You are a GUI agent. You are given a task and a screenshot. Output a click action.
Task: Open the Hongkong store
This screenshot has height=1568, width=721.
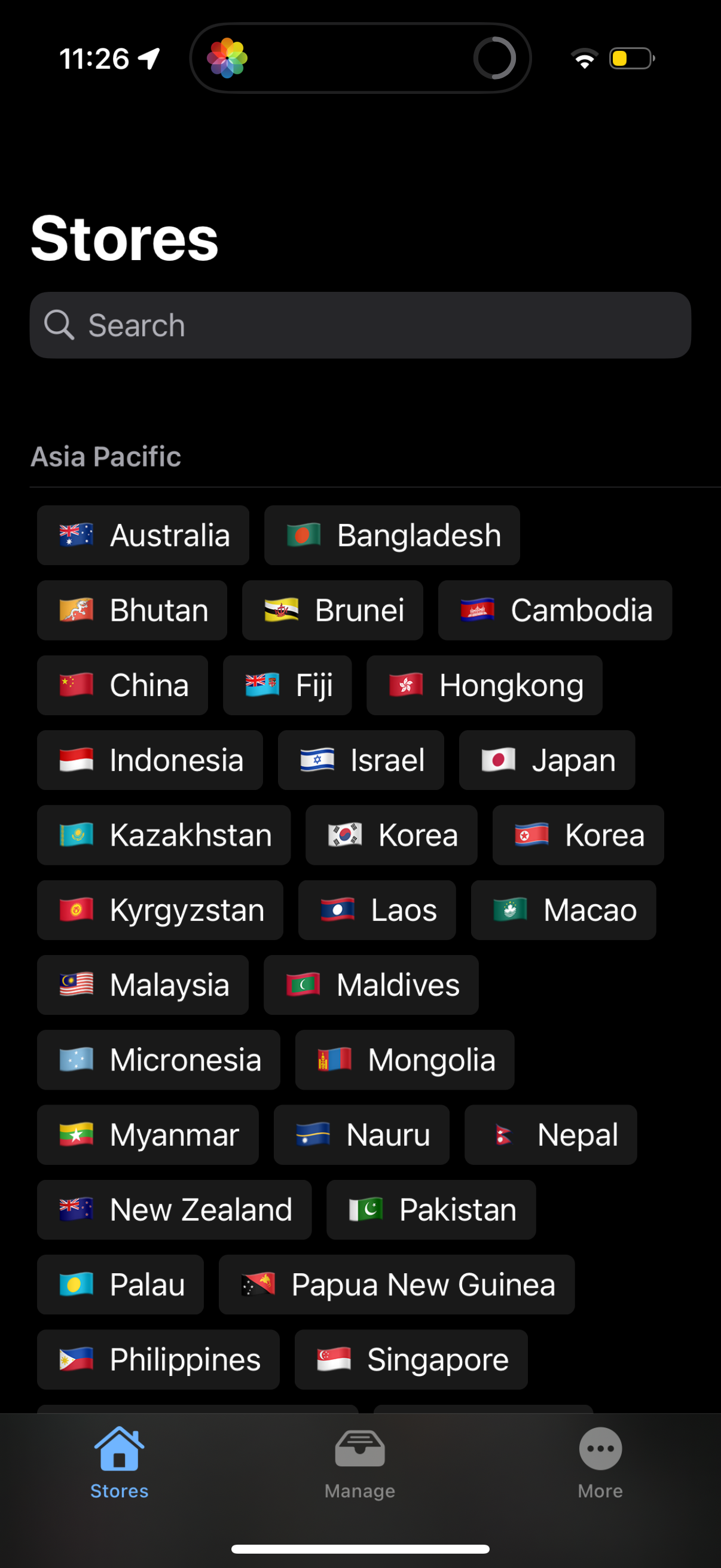(x=484, y=684)
